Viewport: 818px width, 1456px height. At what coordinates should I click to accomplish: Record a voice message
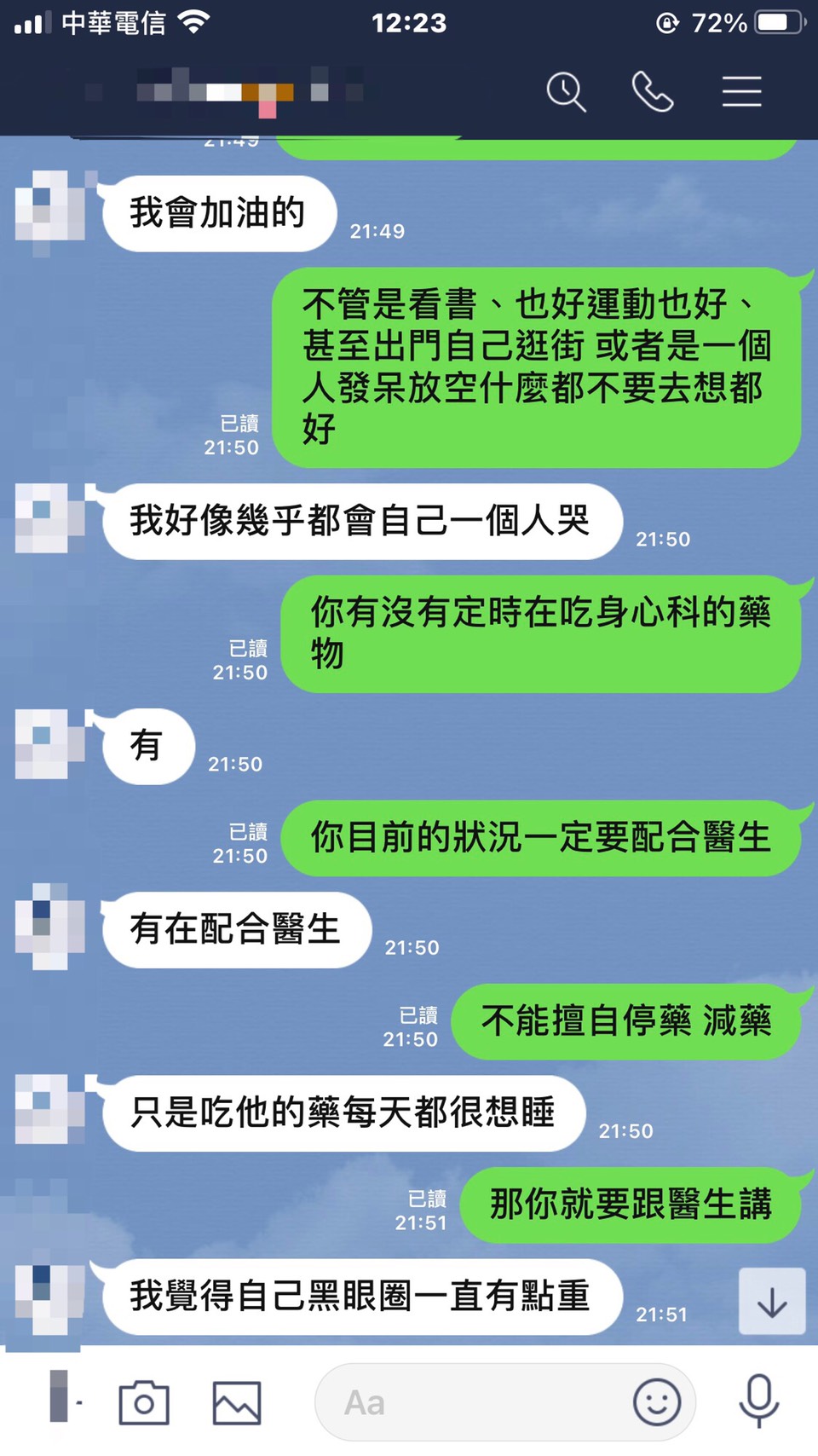tap(758, 1401)
